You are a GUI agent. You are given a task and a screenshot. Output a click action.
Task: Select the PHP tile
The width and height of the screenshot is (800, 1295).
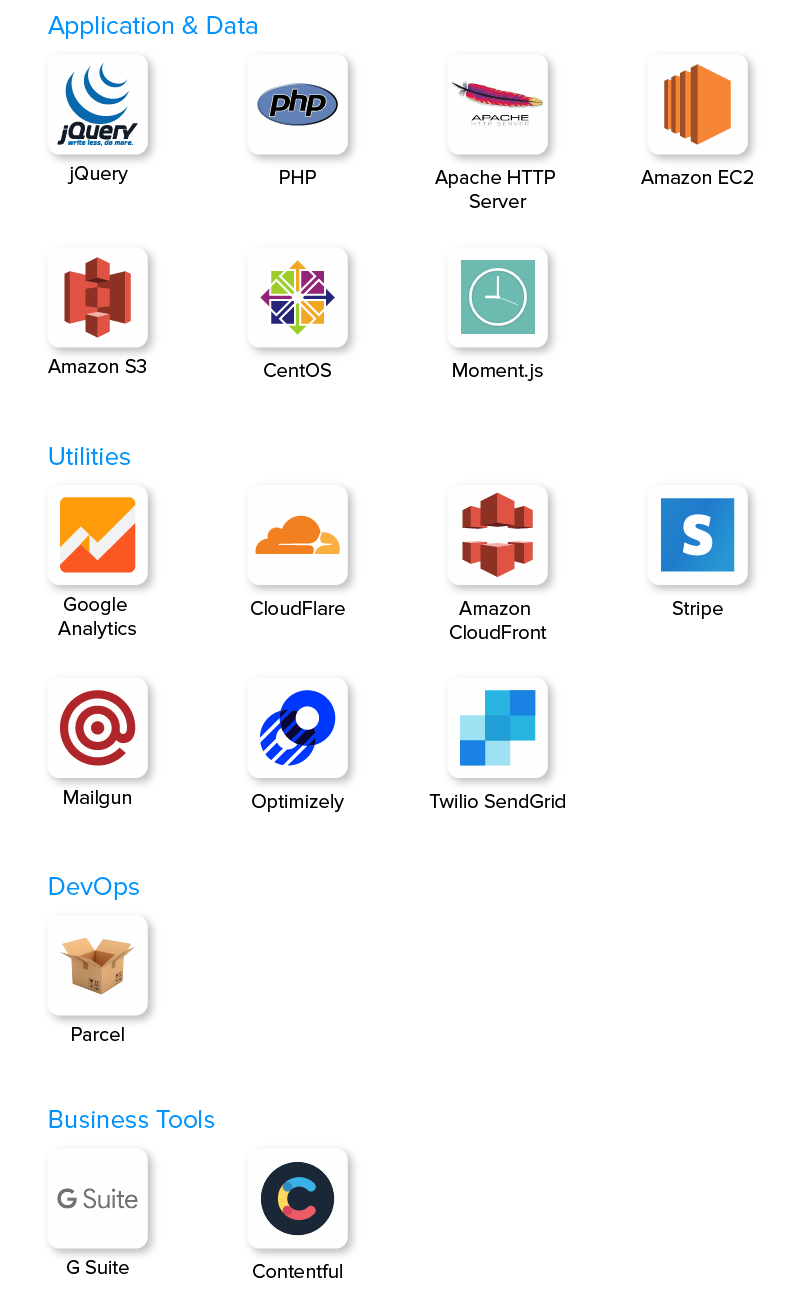pos(298,105)
